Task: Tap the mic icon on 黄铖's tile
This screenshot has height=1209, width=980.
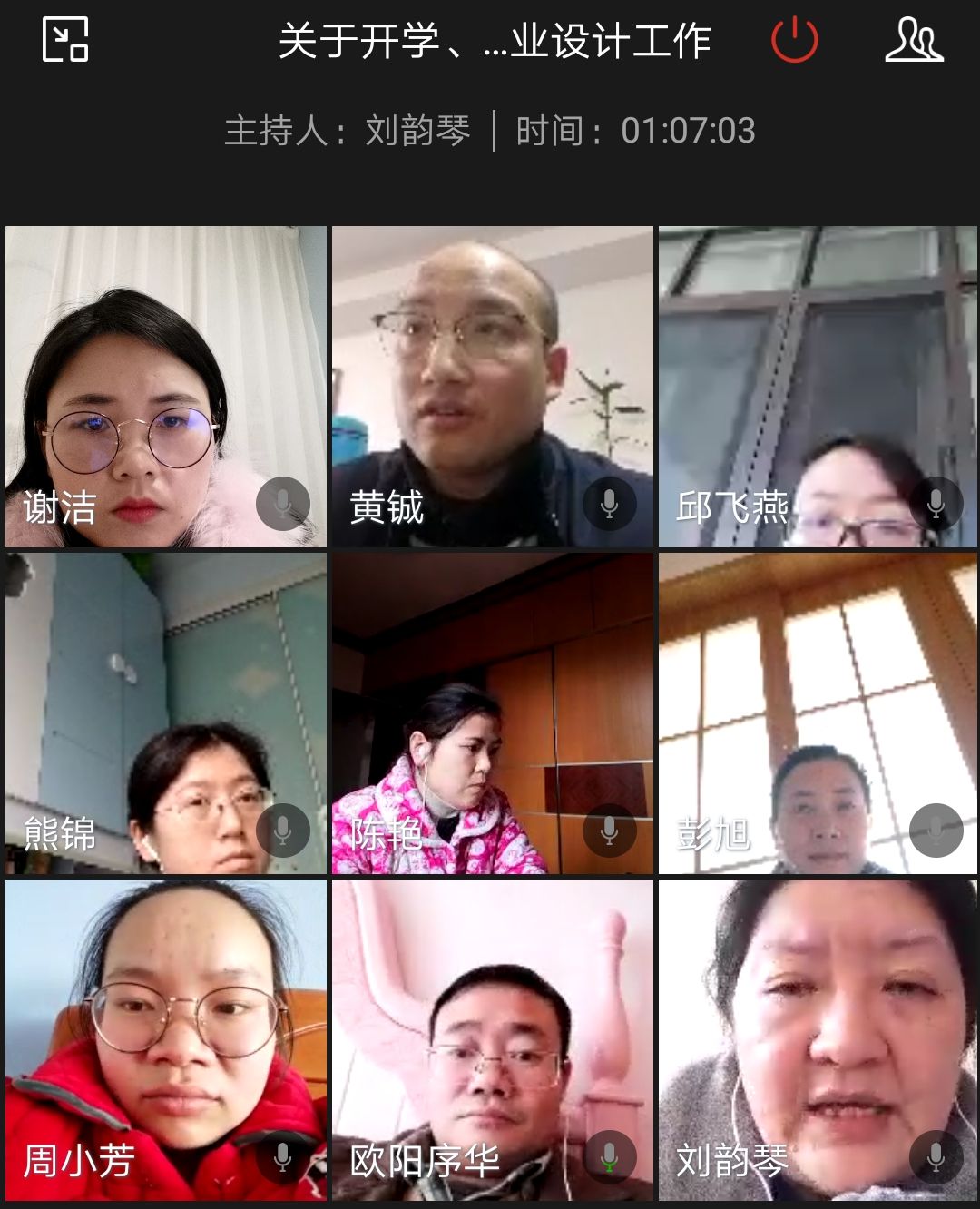Action: coord(610,504)
